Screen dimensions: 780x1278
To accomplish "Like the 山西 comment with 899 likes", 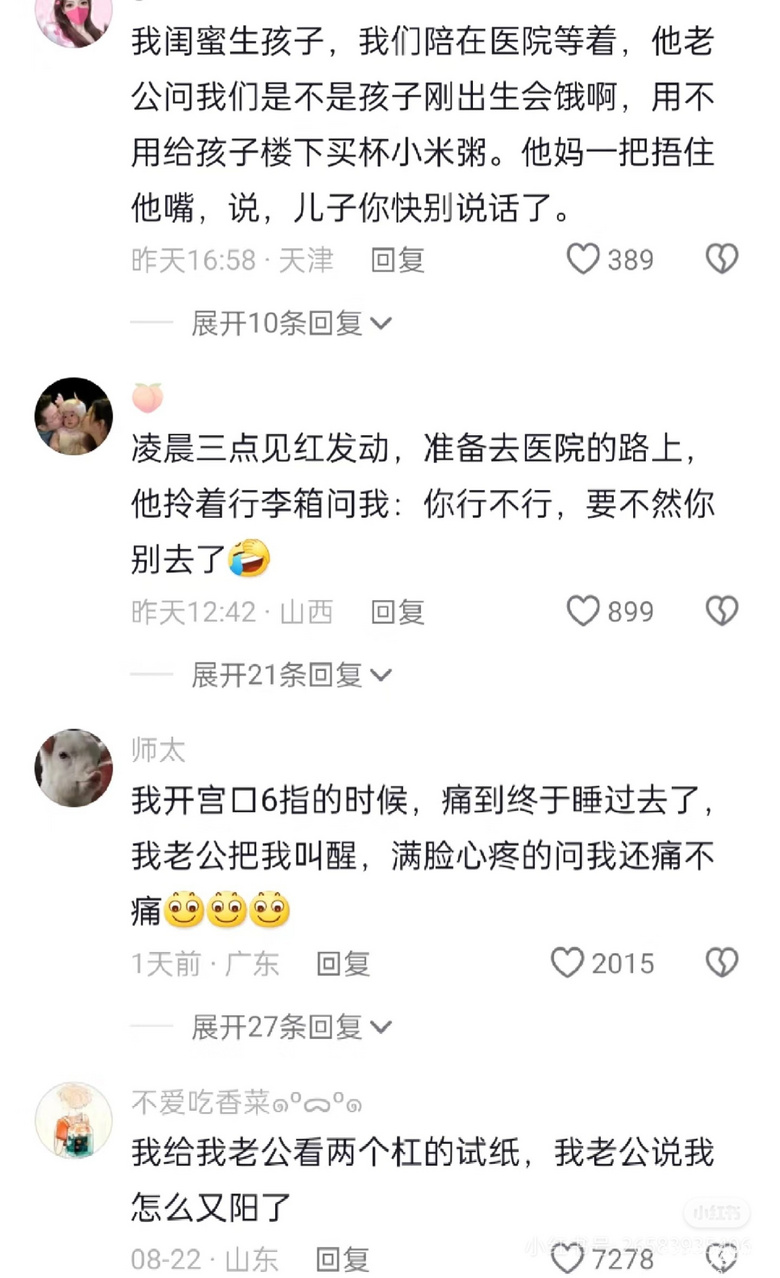I will (x=584, y=611).
